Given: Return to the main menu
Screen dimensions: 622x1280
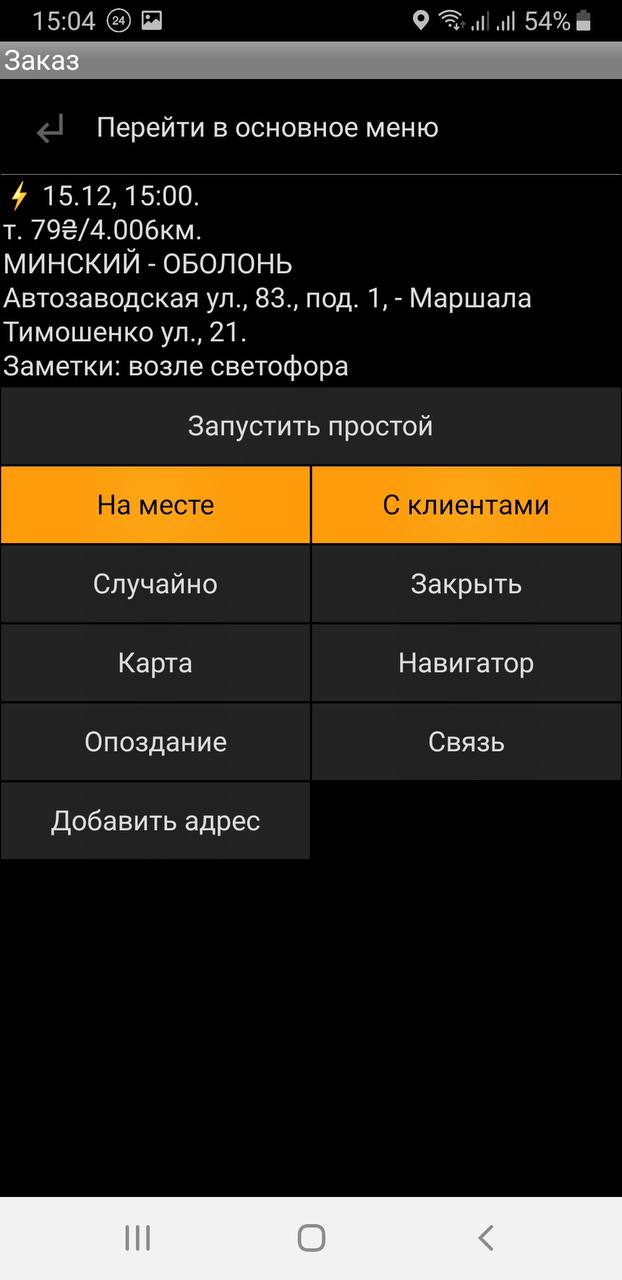Looking at the screenshot, I should tap(266, 128).
